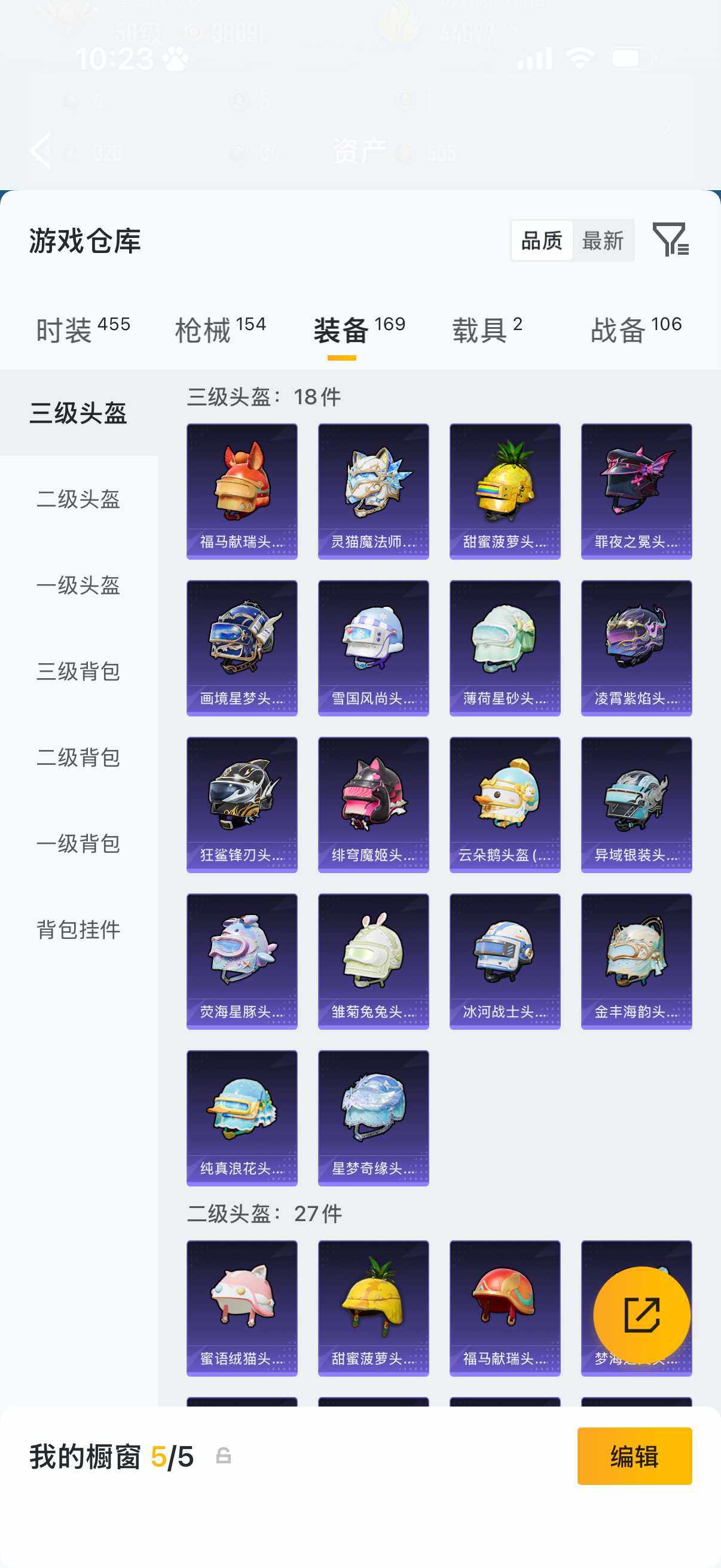Open the 星梦奇缘 helmet card
Screen dimensions: 721x1568
point(373,1118)
